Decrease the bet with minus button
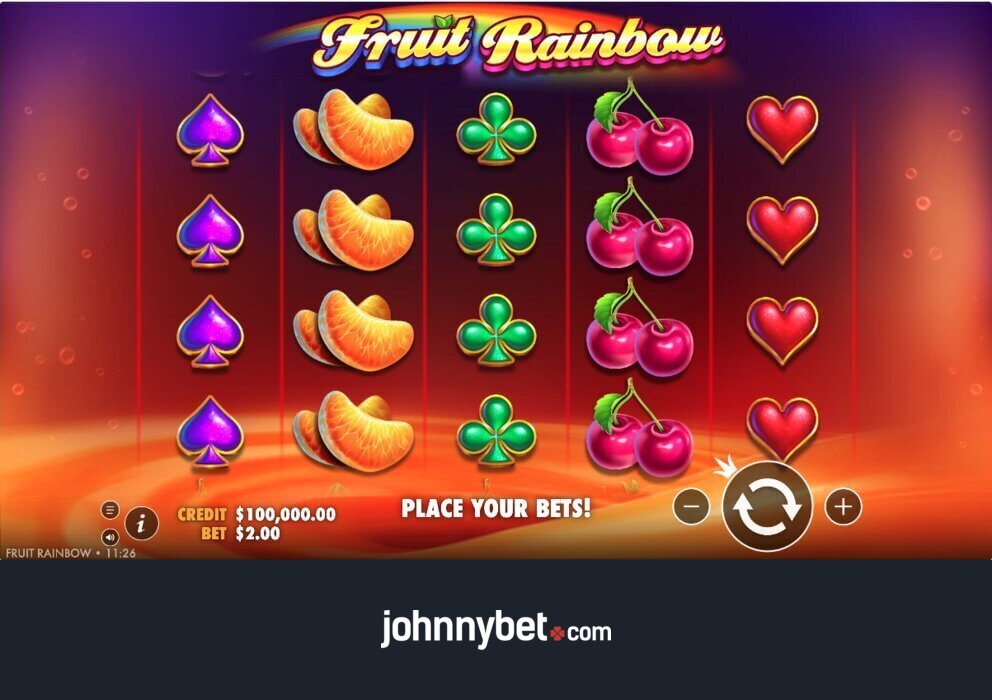The height and width of the screenshot is (700, 992). [x=691, y=507]
